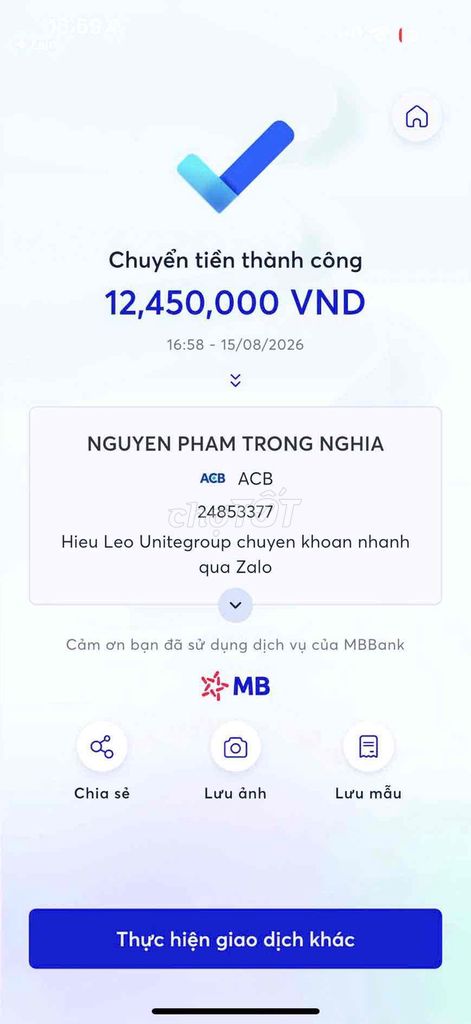Expand details with the double chevron
The image size is (471, 1024).
click(x=236, y=381)
